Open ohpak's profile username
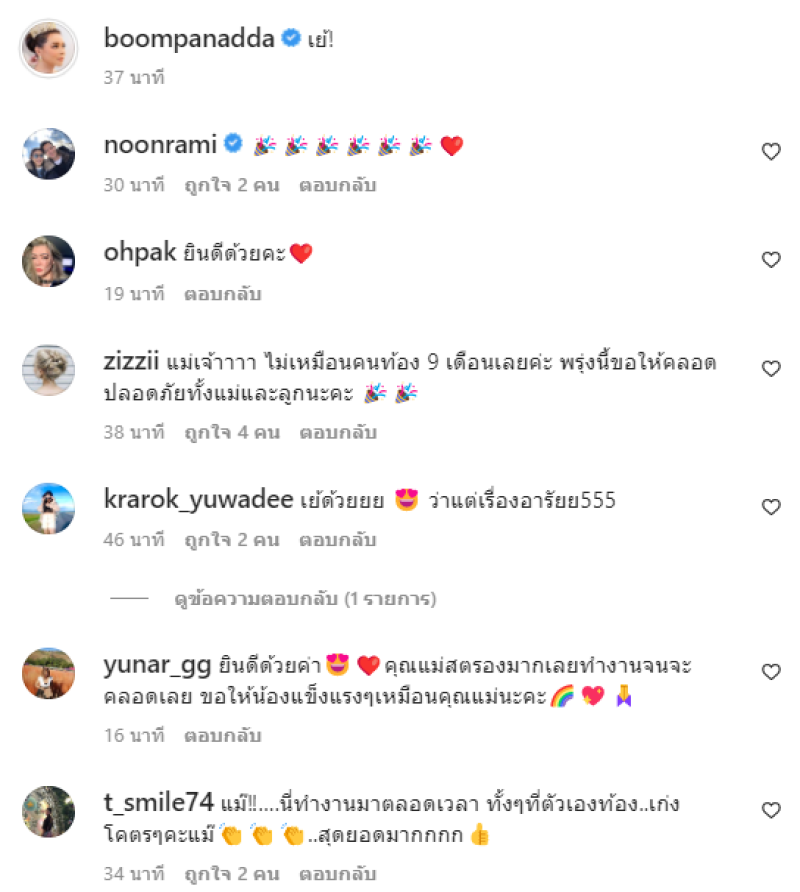This screenshot has height=892, width=800. [139, 253]
